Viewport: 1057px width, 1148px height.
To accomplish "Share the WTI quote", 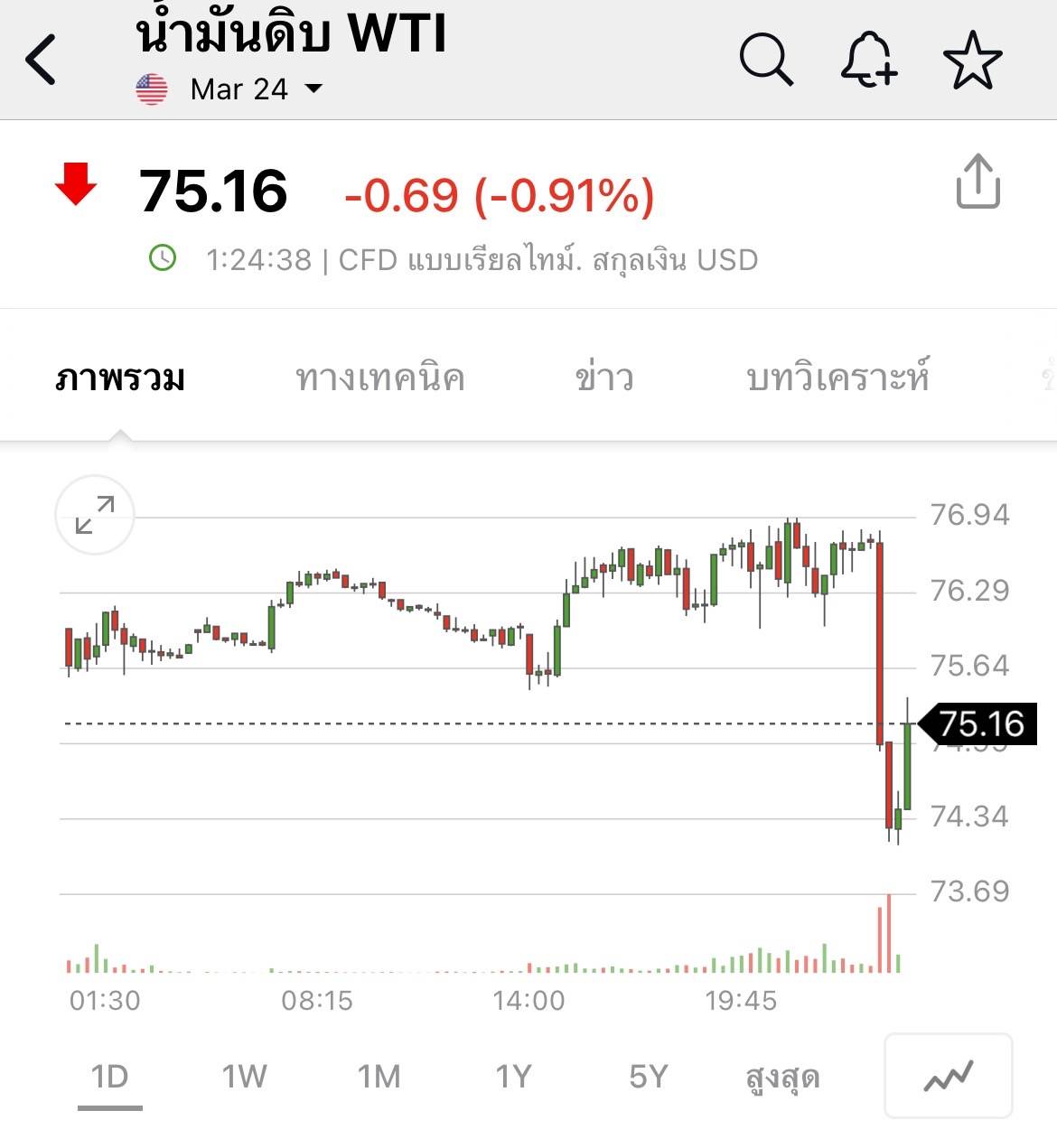I will click(x=977, y=182).
